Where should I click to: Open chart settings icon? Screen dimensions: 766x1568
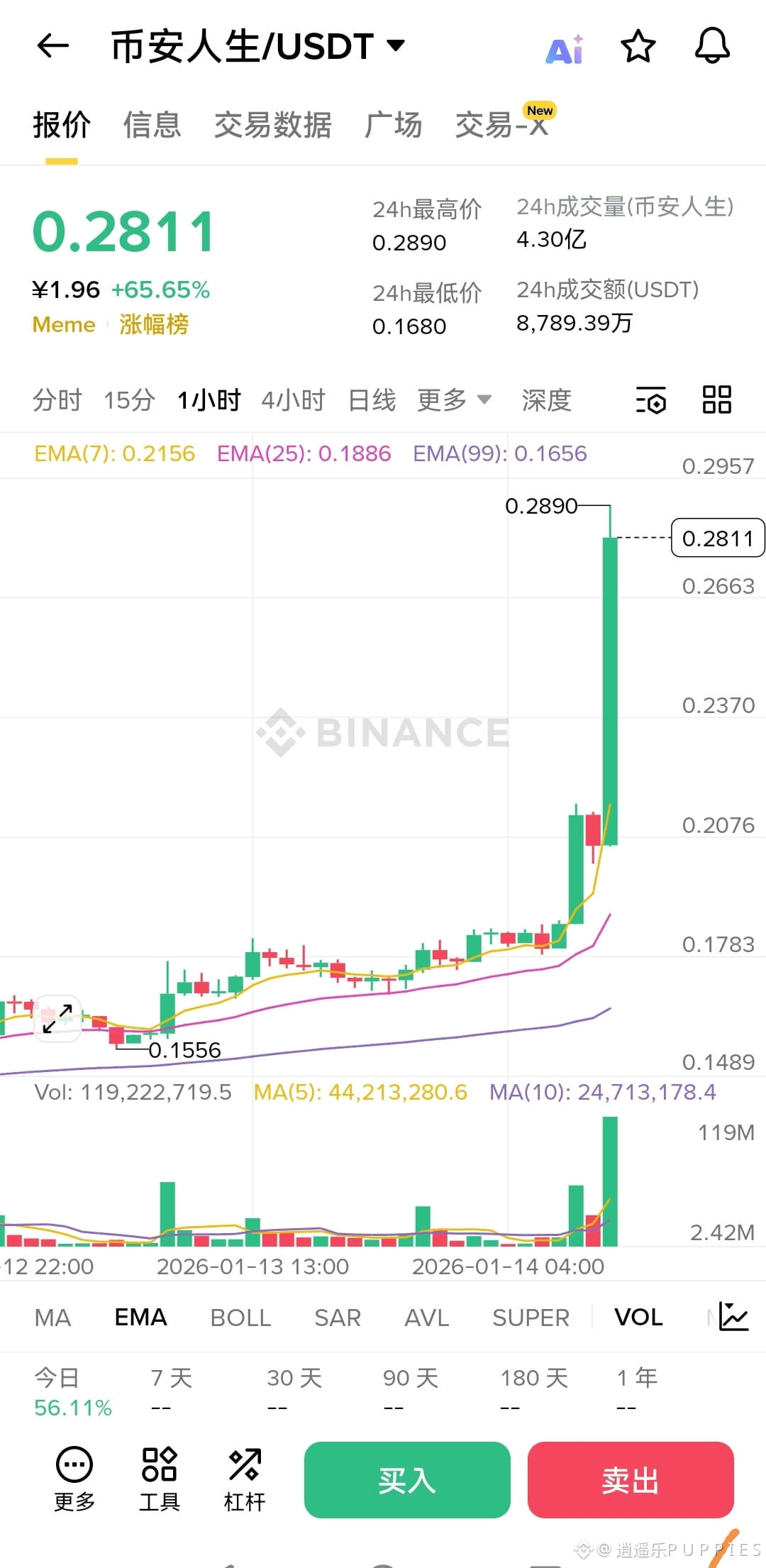pos(650,400)
